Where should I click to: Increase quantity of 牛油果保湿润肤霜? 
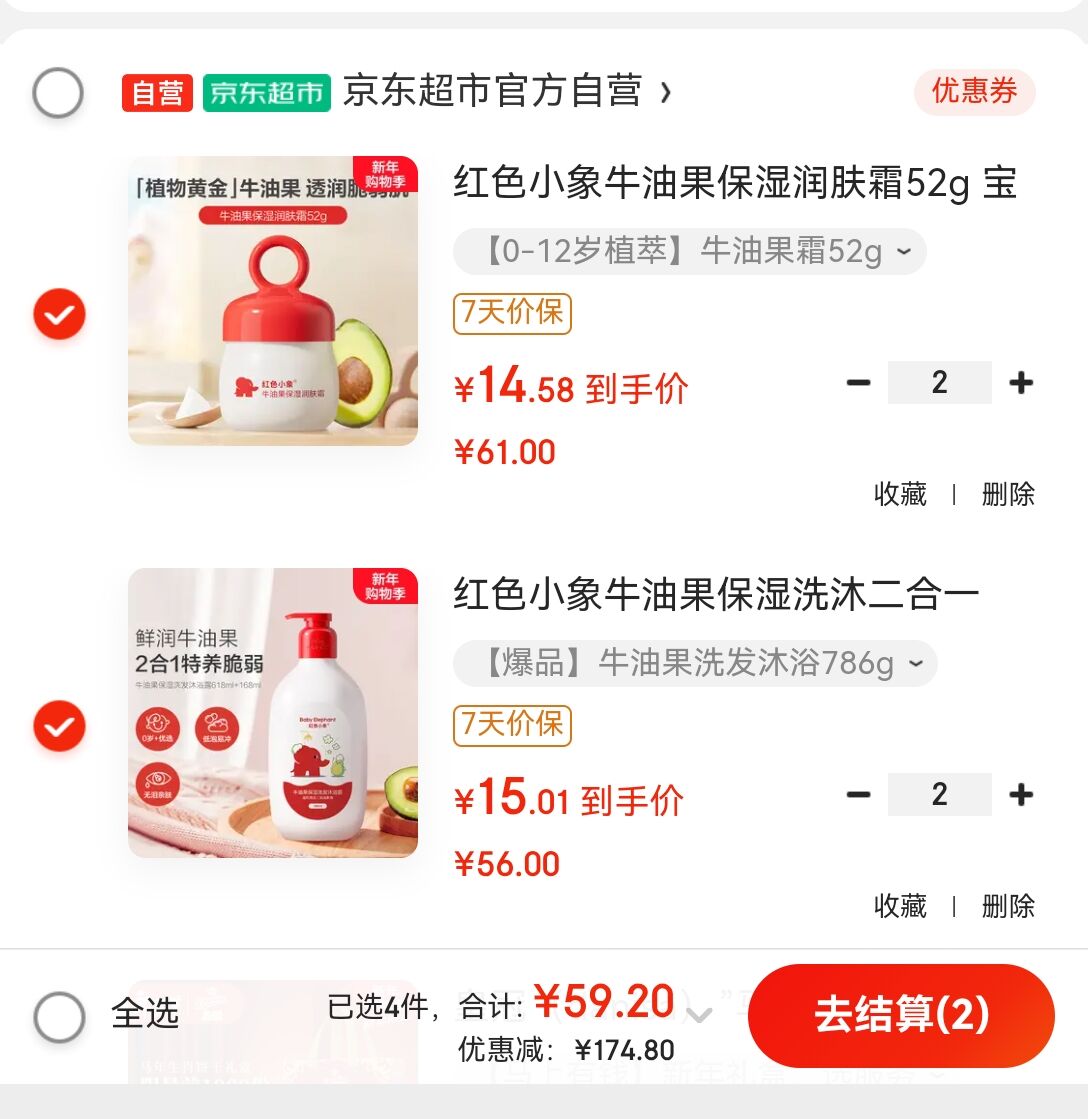1021,383
